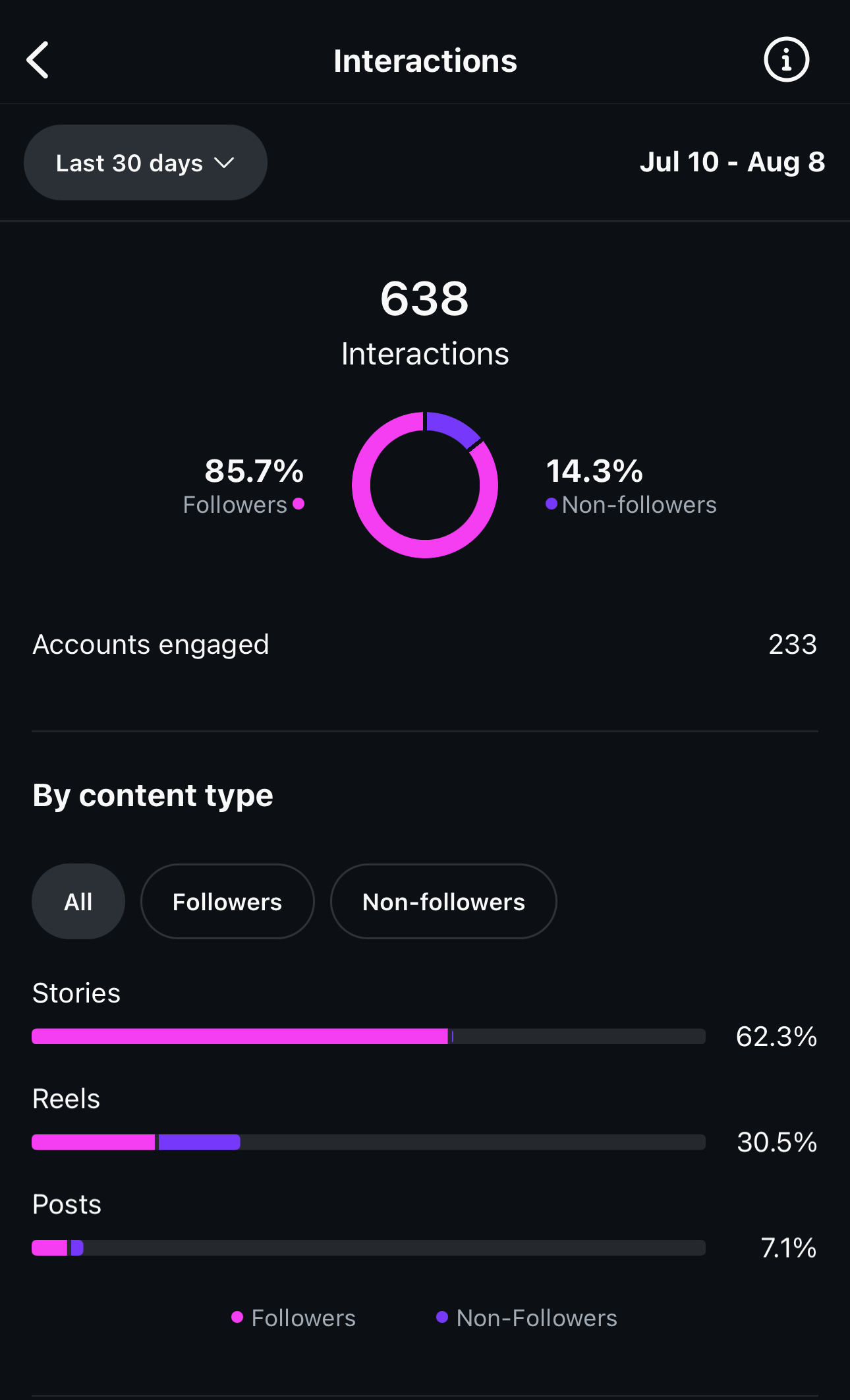Screen dimensions: 850x1400
Task: Filter content type by Followers
Action: [x=227, y=902]
